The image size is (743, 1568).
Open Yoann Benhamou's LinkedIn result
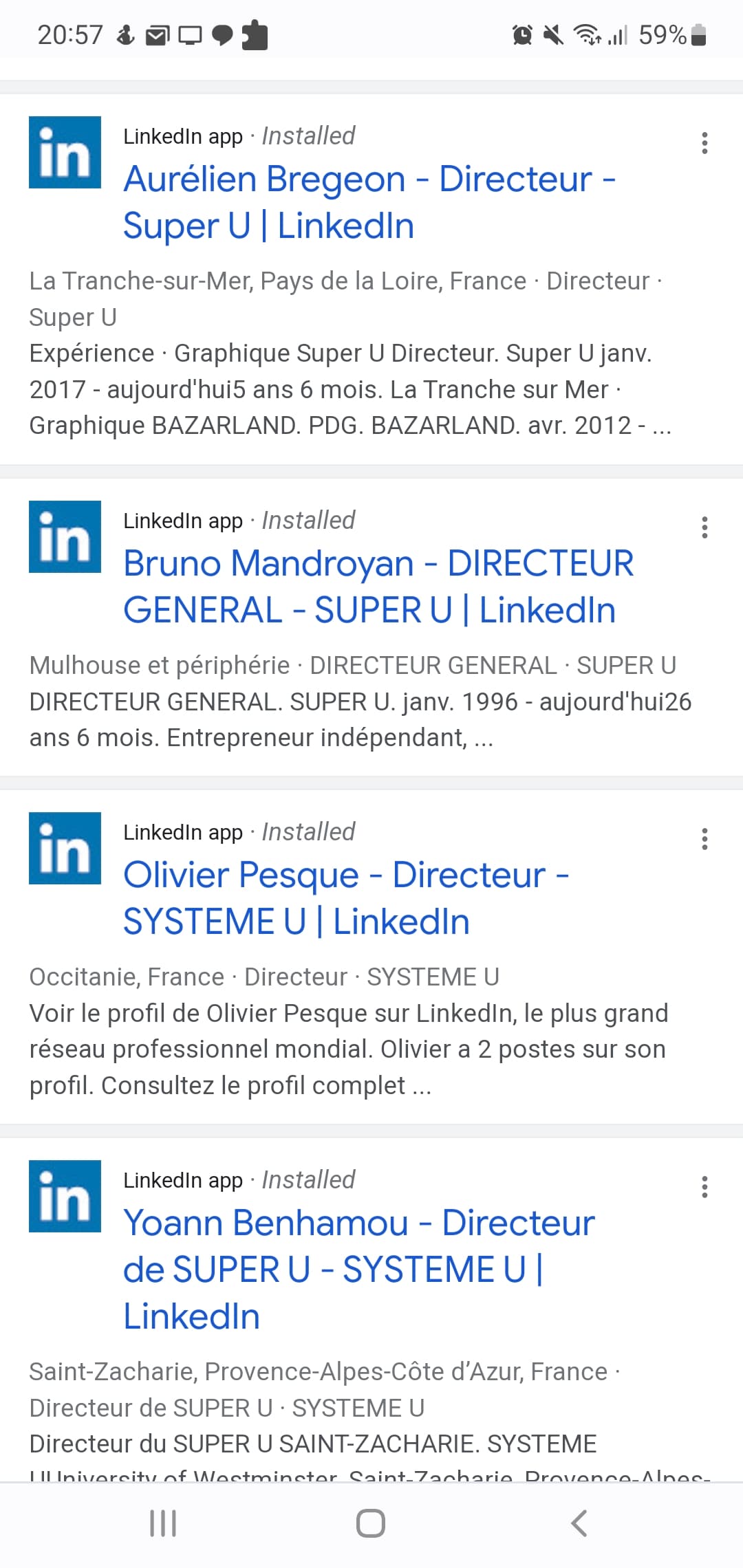(359, 1270)
